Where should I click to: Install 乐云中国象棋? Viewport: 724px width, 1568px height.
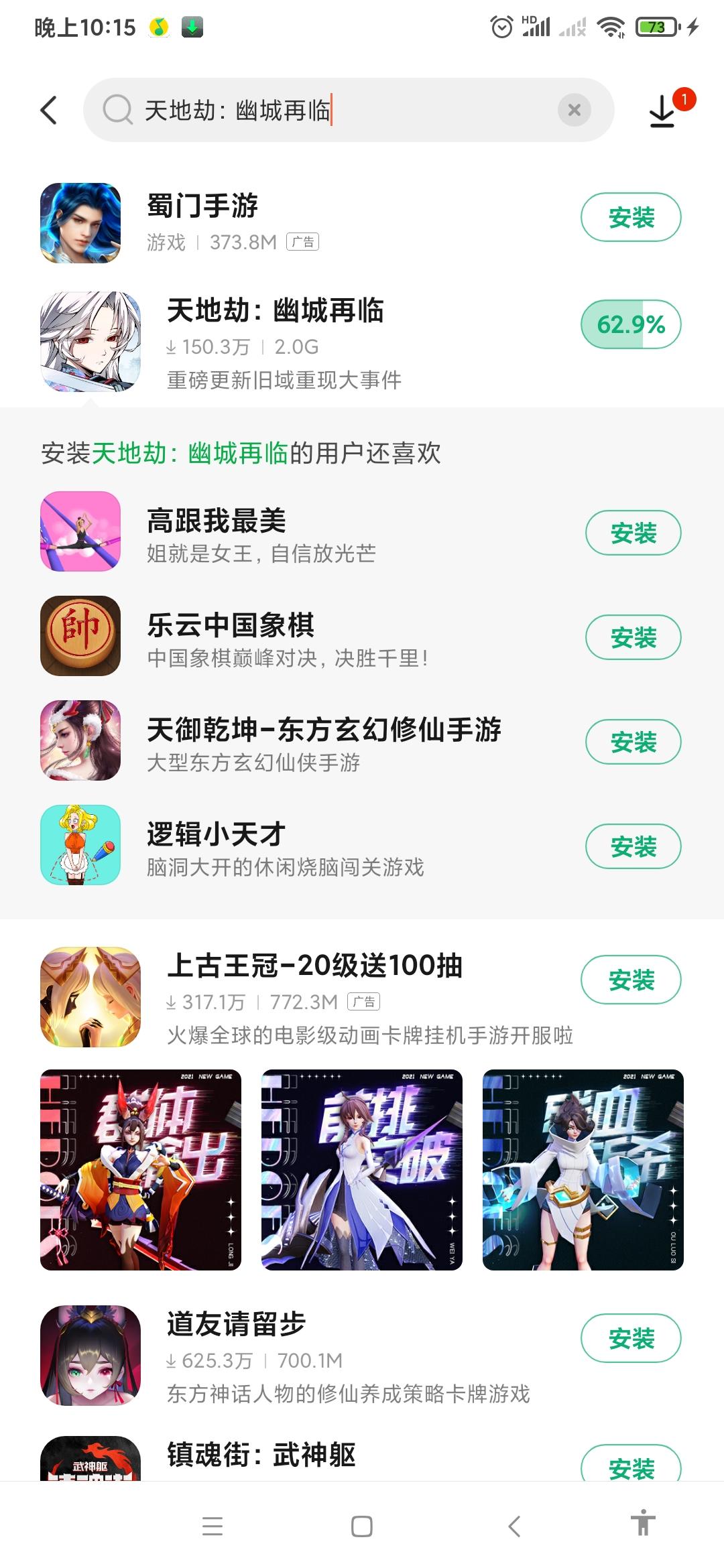(x=633, y=638)
